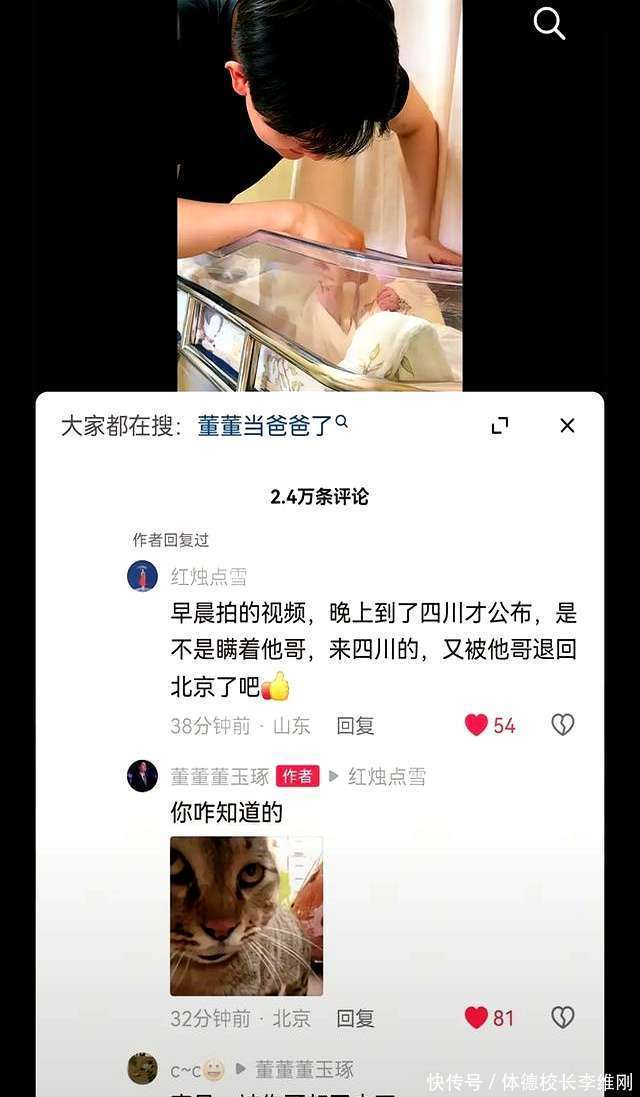Image resolution: width=640 pixels, height=1097 pixels.
Task: Open 红烛点雪's profile avatar
Action: 142,576
